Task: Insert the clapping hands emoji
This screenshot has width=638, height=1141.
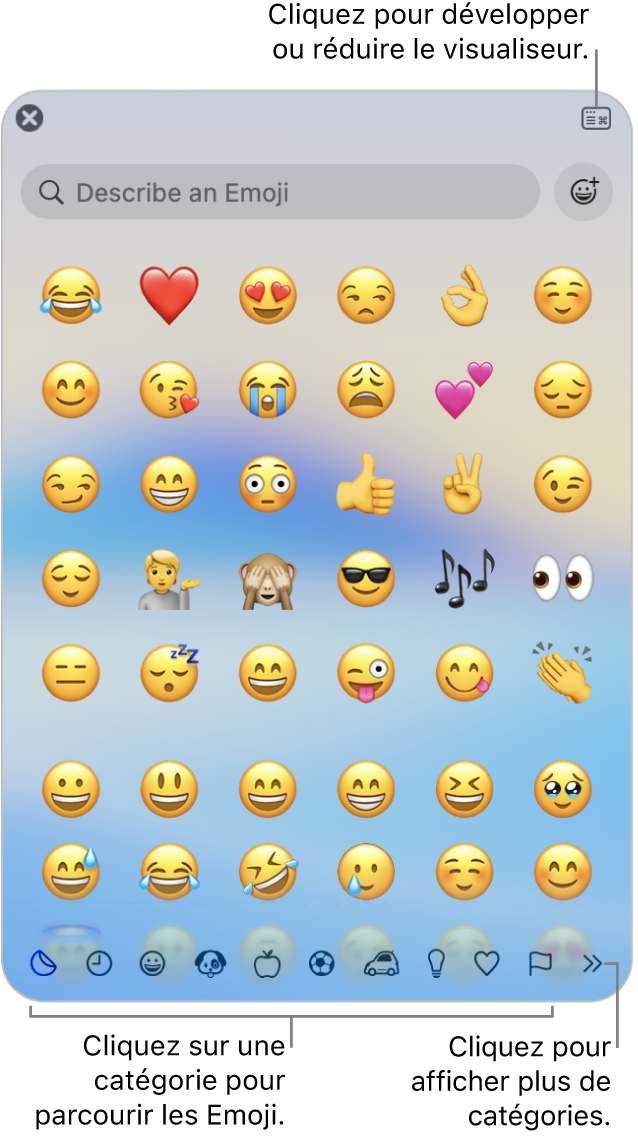Action: (x=563, y=672)
